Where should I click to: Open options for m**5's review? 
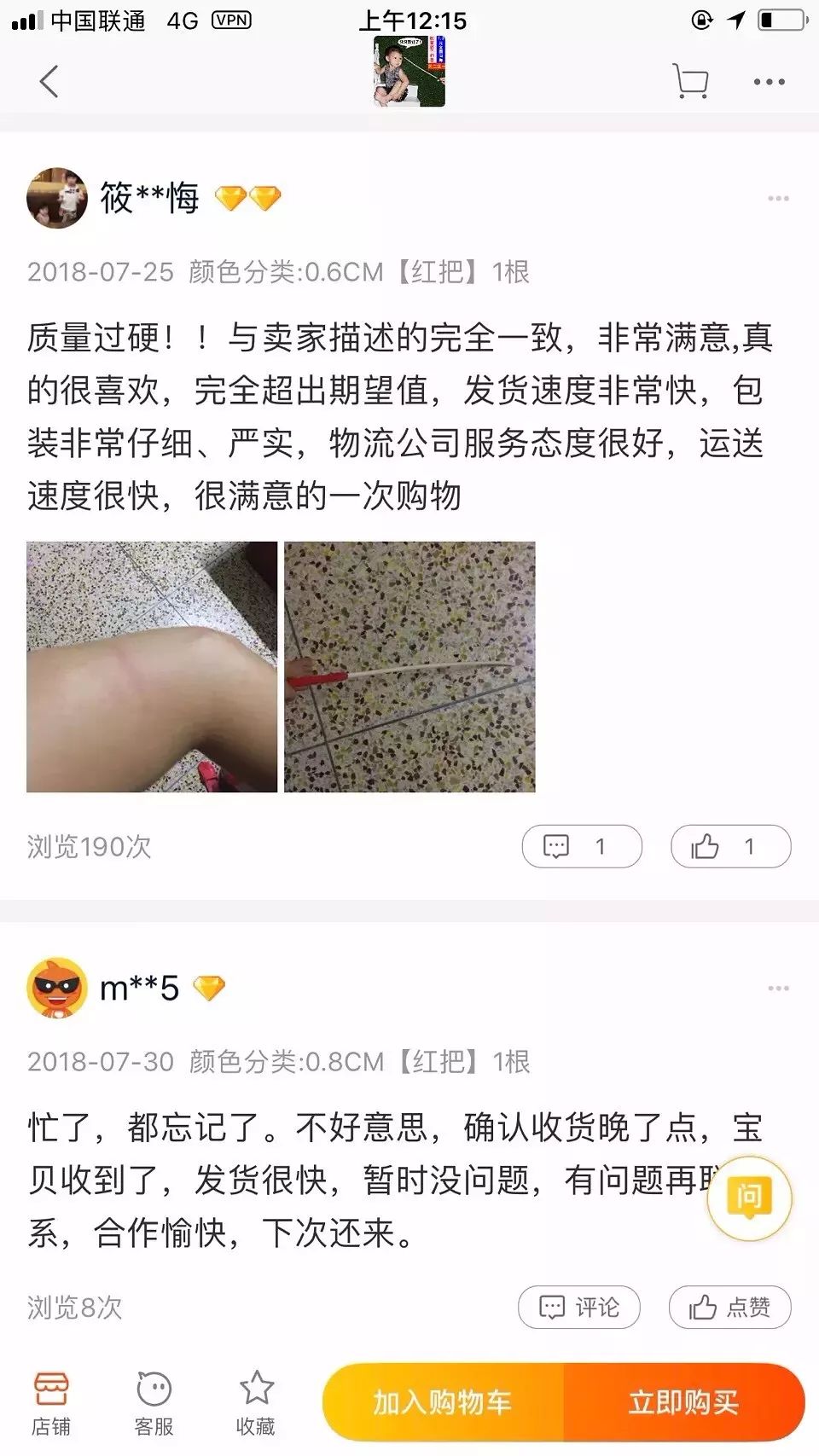(777, 989)
